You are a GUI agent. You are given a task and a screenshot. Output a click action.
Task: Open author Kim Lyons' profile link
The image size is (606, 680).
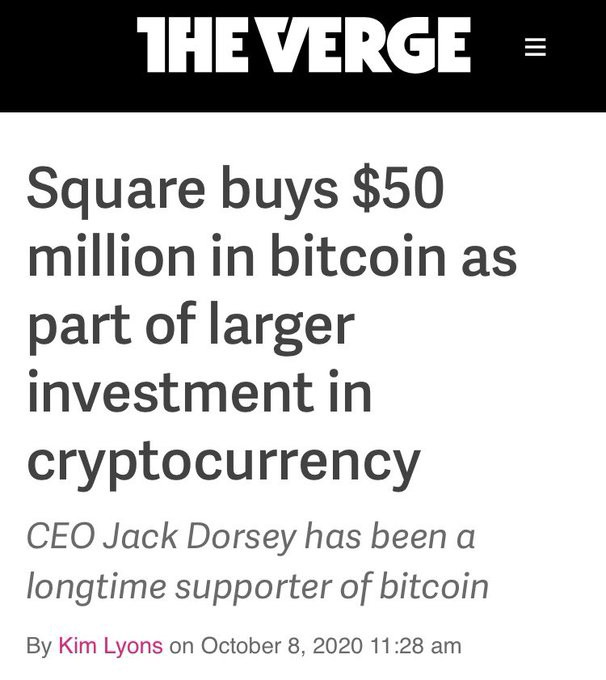(x=110, y=646)
